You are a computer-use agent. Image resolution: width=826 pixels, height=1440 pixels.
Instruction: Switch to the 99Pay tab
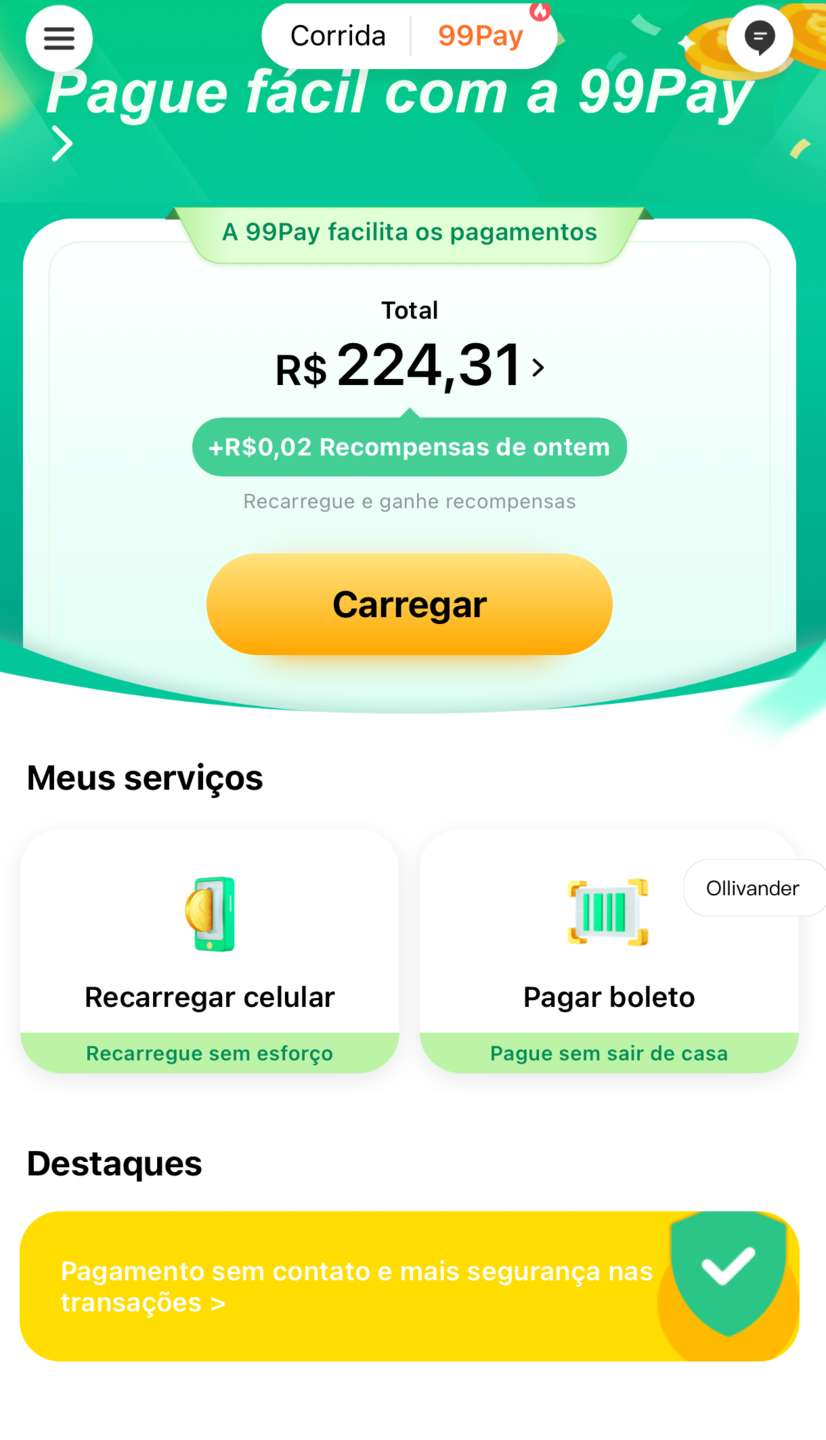click(479, 35)
